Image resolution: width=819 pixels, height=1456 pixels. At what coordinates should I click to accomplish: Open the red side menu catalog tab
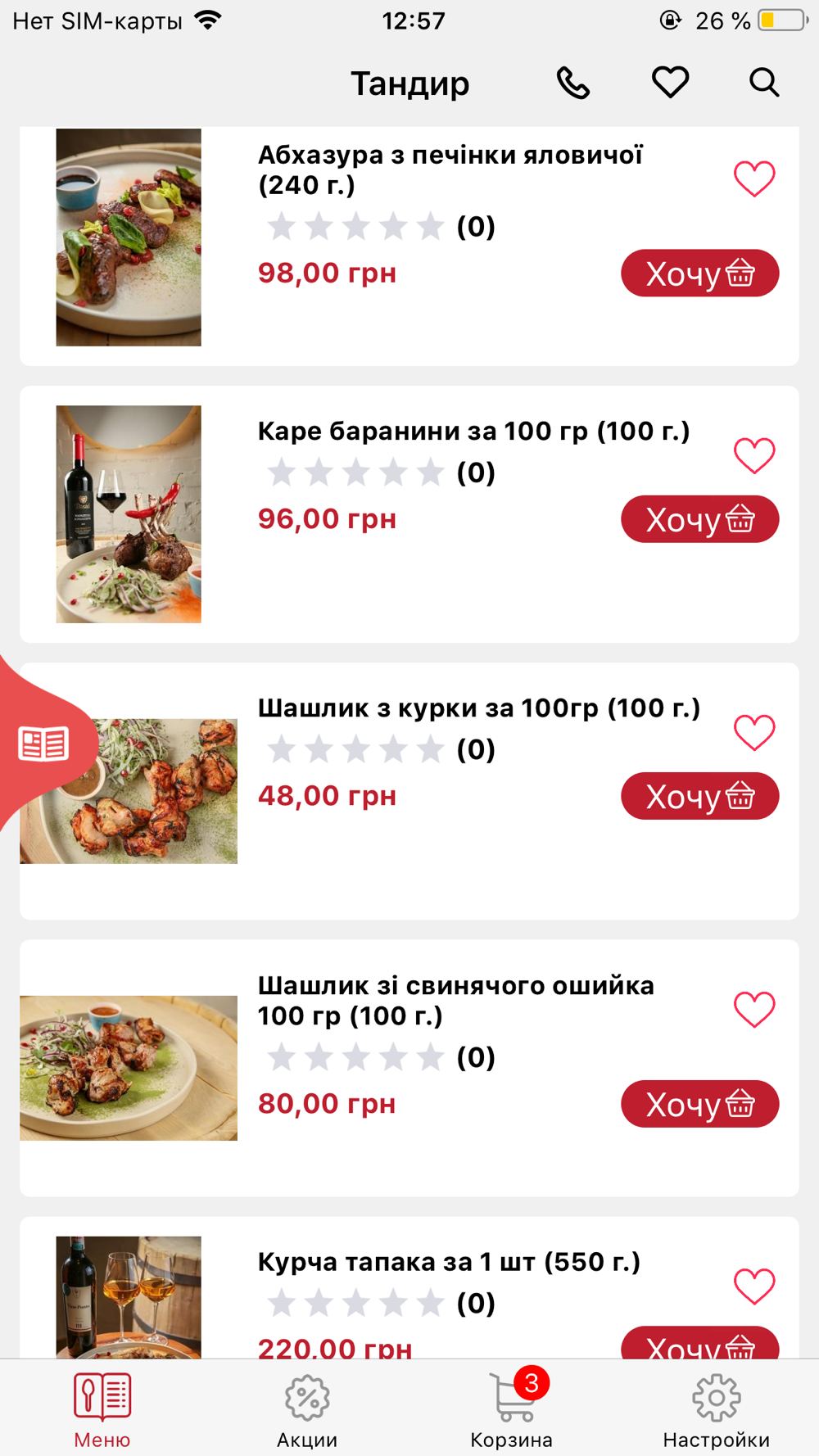point(43,744)
